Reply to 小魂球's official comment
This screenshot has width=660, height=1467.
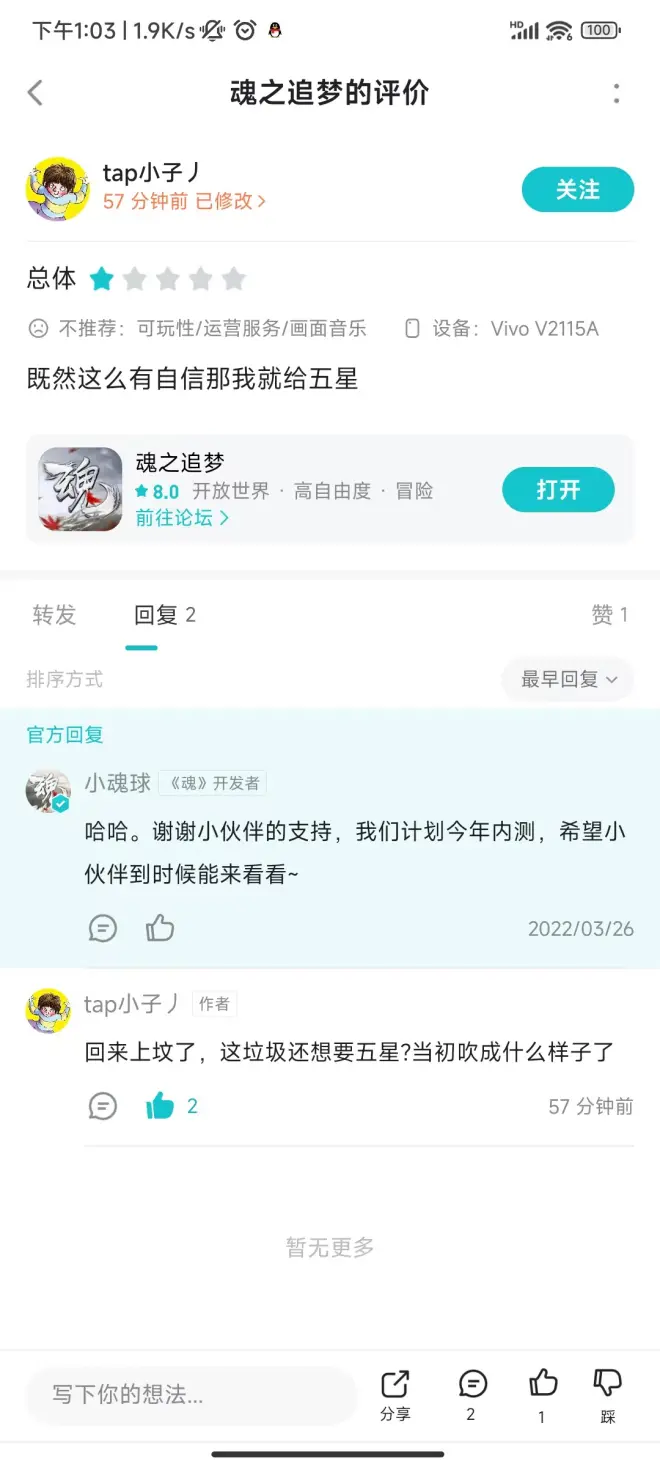pos(103,928)
